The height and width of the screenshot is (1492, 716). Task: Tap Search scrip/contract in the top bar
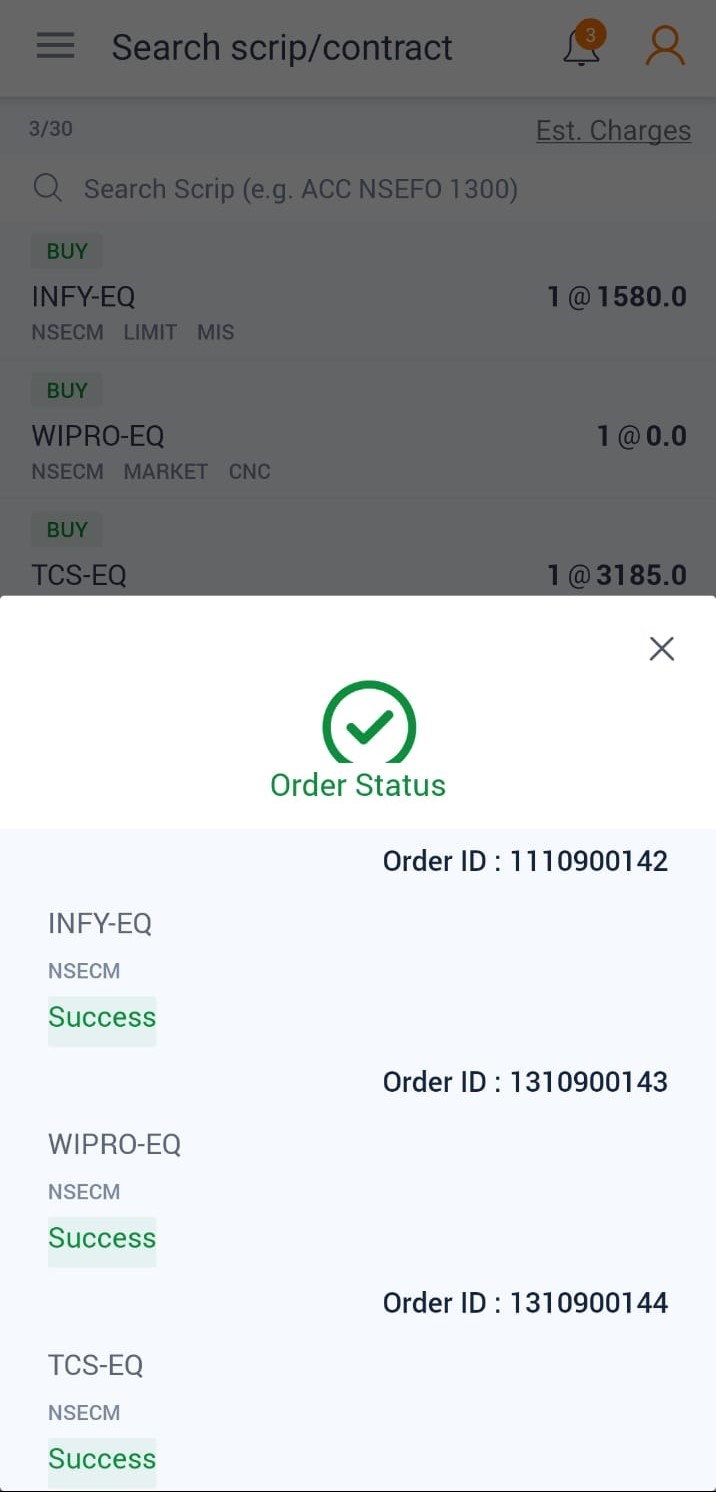pos(282,47)
